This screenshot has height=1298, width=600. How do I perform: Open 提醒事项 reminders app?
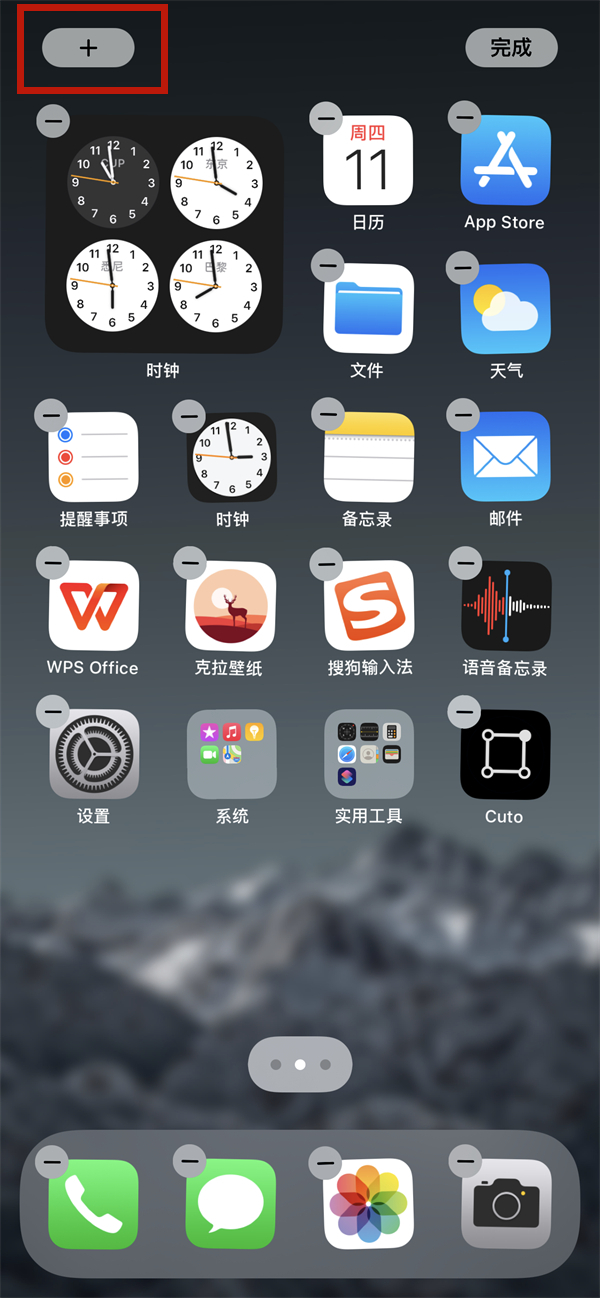pyautogui.click(x=94, y=457)
